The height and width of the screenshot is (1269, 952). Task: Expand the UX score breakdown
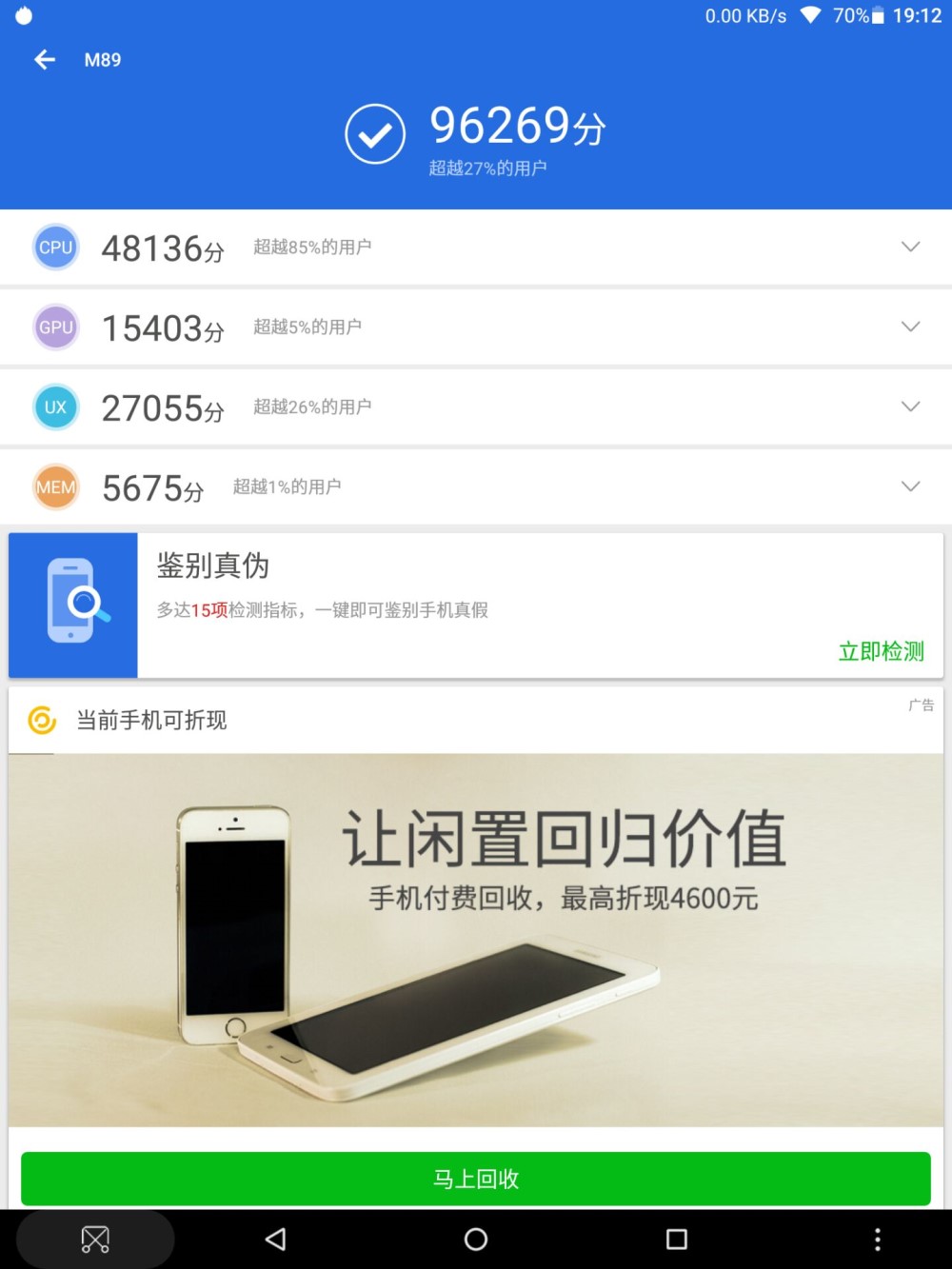(x=910, y=406)
